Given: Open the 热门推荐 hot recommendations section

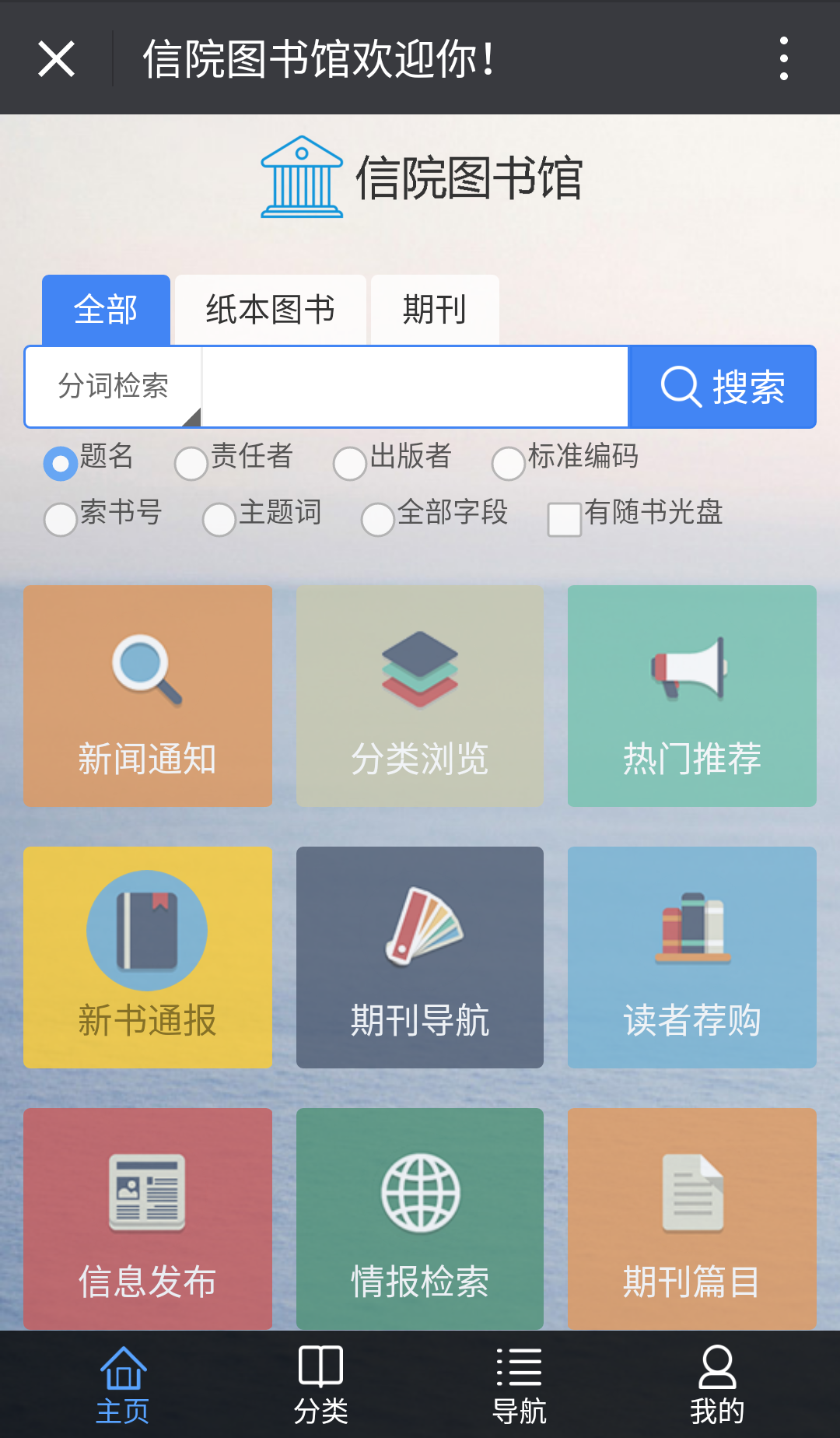Looking at the screenshot, I should coord(691,695).
